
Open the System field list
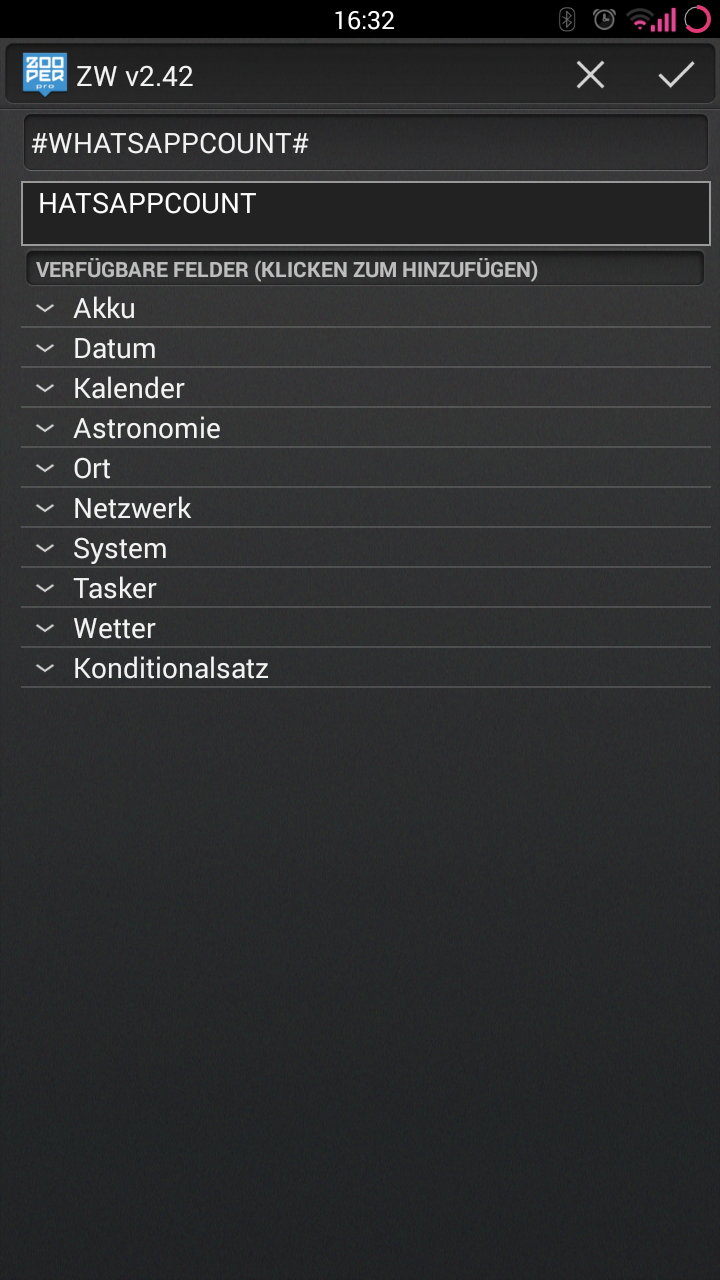pos(120,548)
